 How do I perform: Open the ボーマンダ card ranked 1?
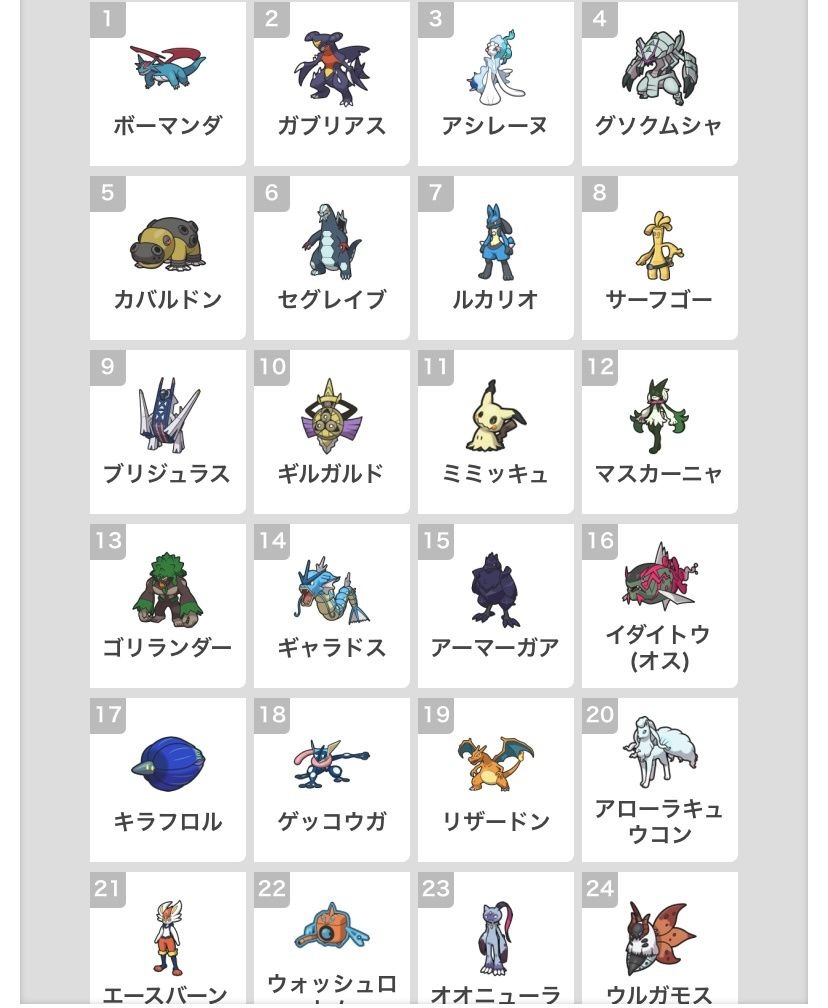pyautogui.click(x=168, y=84)
